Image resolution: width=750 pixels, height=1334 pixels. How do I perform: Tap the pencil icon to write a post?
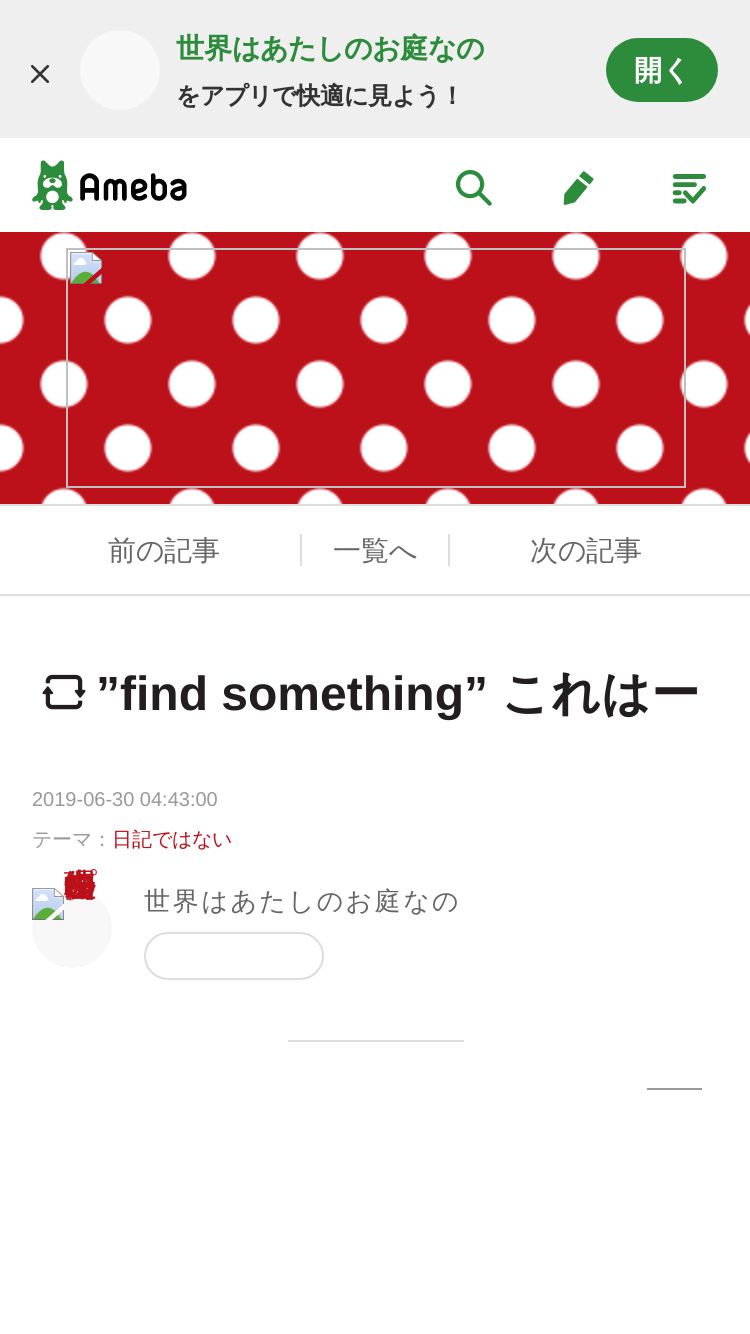pos(579,187)
